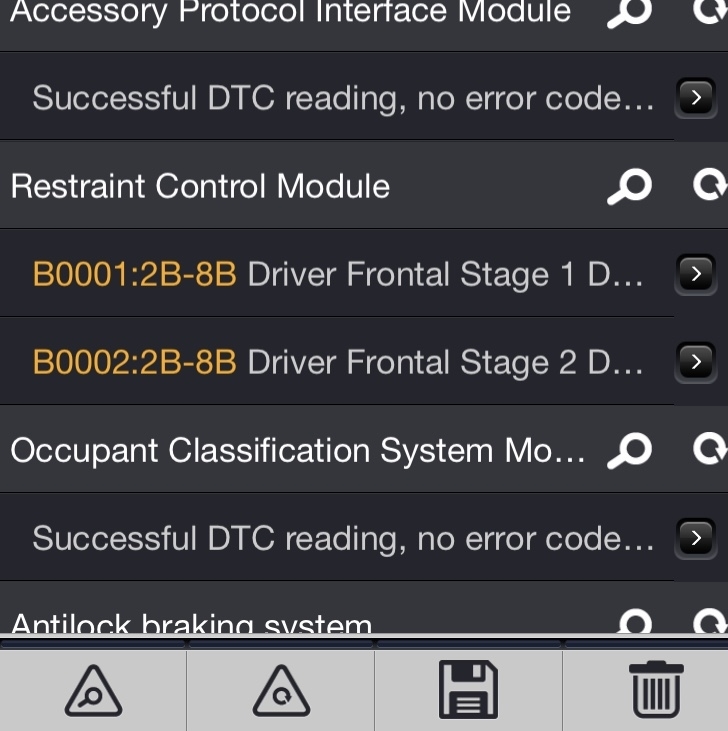Open DTC reading result under Accessory Protocol Interface Module
The width and height of the screenshot is (728, 731).
(x=696, y=97)
